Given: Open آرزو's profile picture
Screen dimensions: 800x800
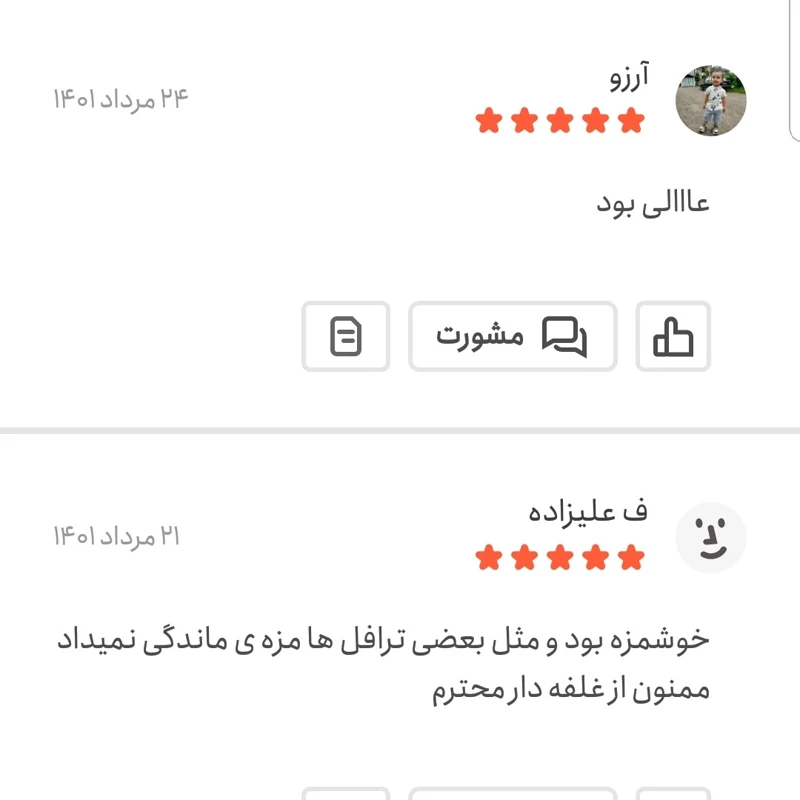Looking at the screenshot, I should pyautogui.click(x=711, y=101).
